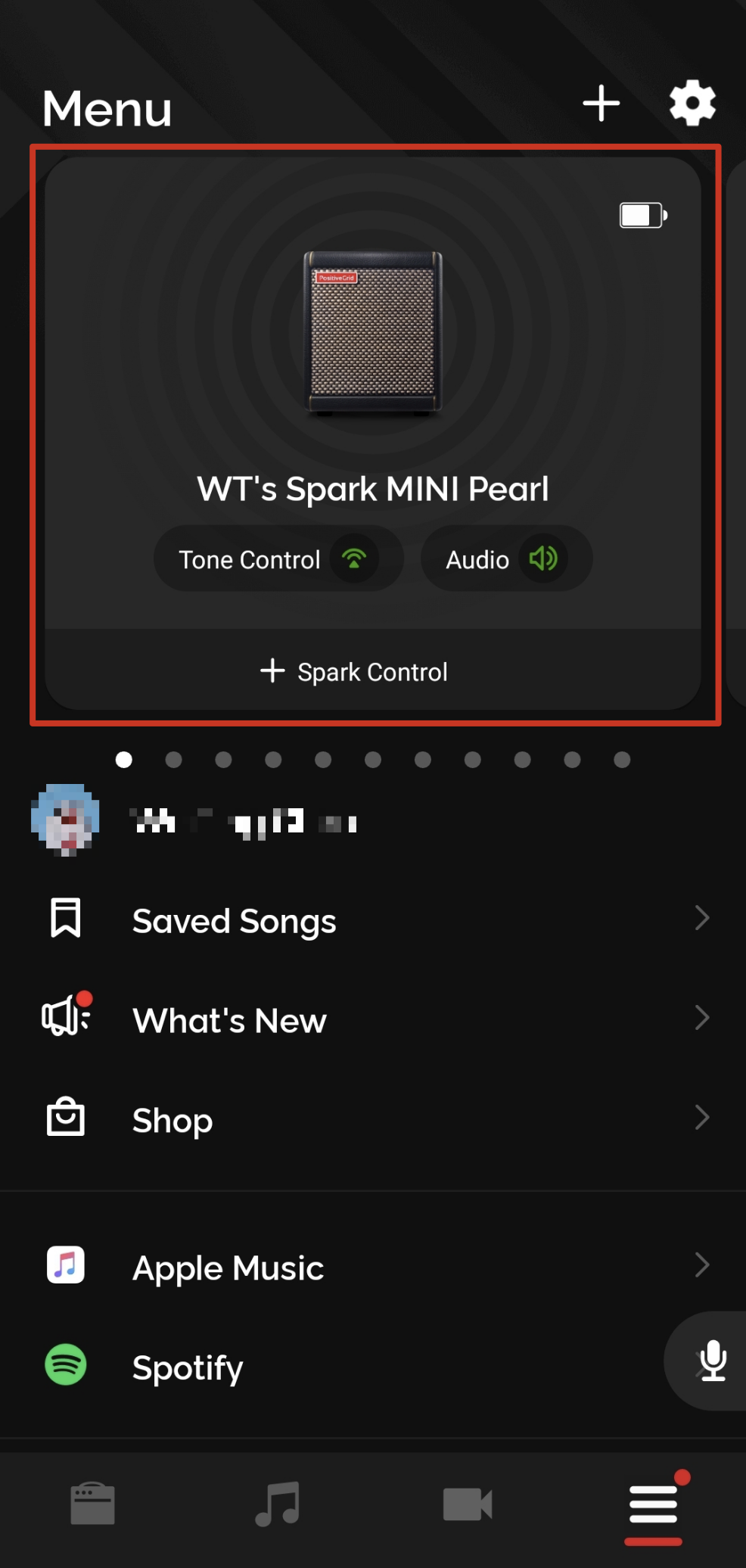Add a new device with the plus icon
Viewport: 746px width, 1568px height.
600,103
